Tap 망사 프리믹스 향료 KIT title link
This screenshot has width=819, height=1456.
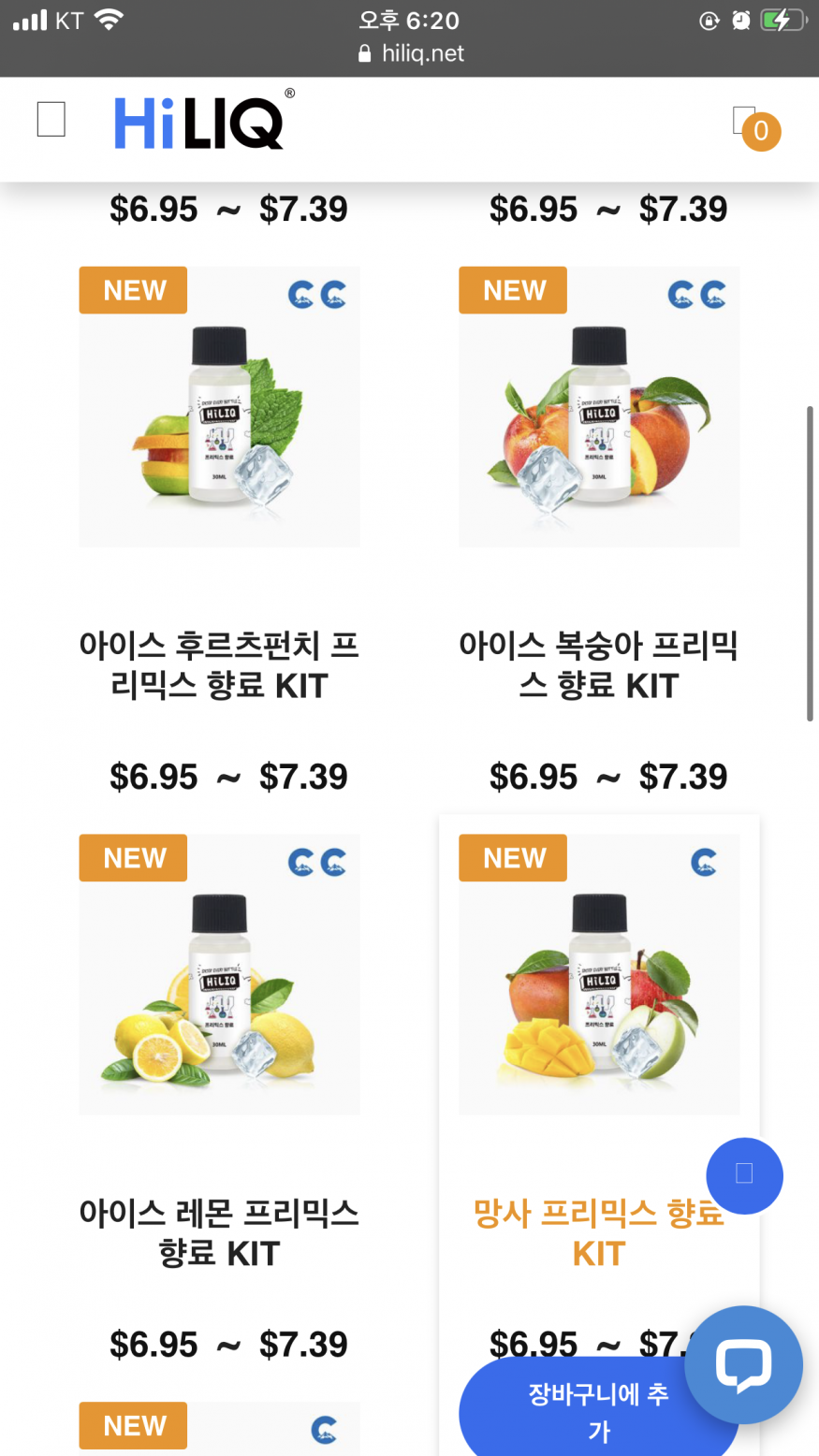tap(599, 1233)
